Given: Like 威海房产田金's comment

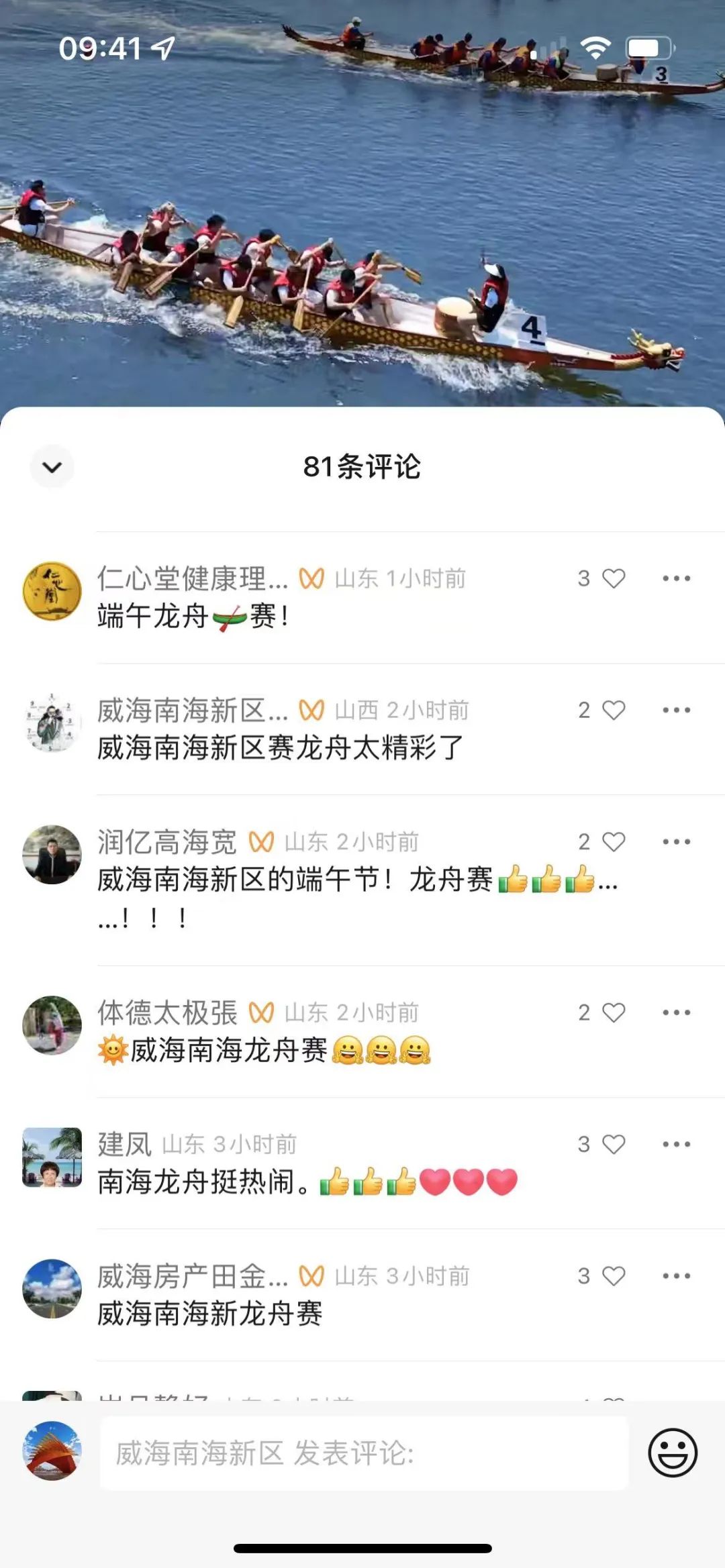Looking at the screenshot, I should point(613,1275).
